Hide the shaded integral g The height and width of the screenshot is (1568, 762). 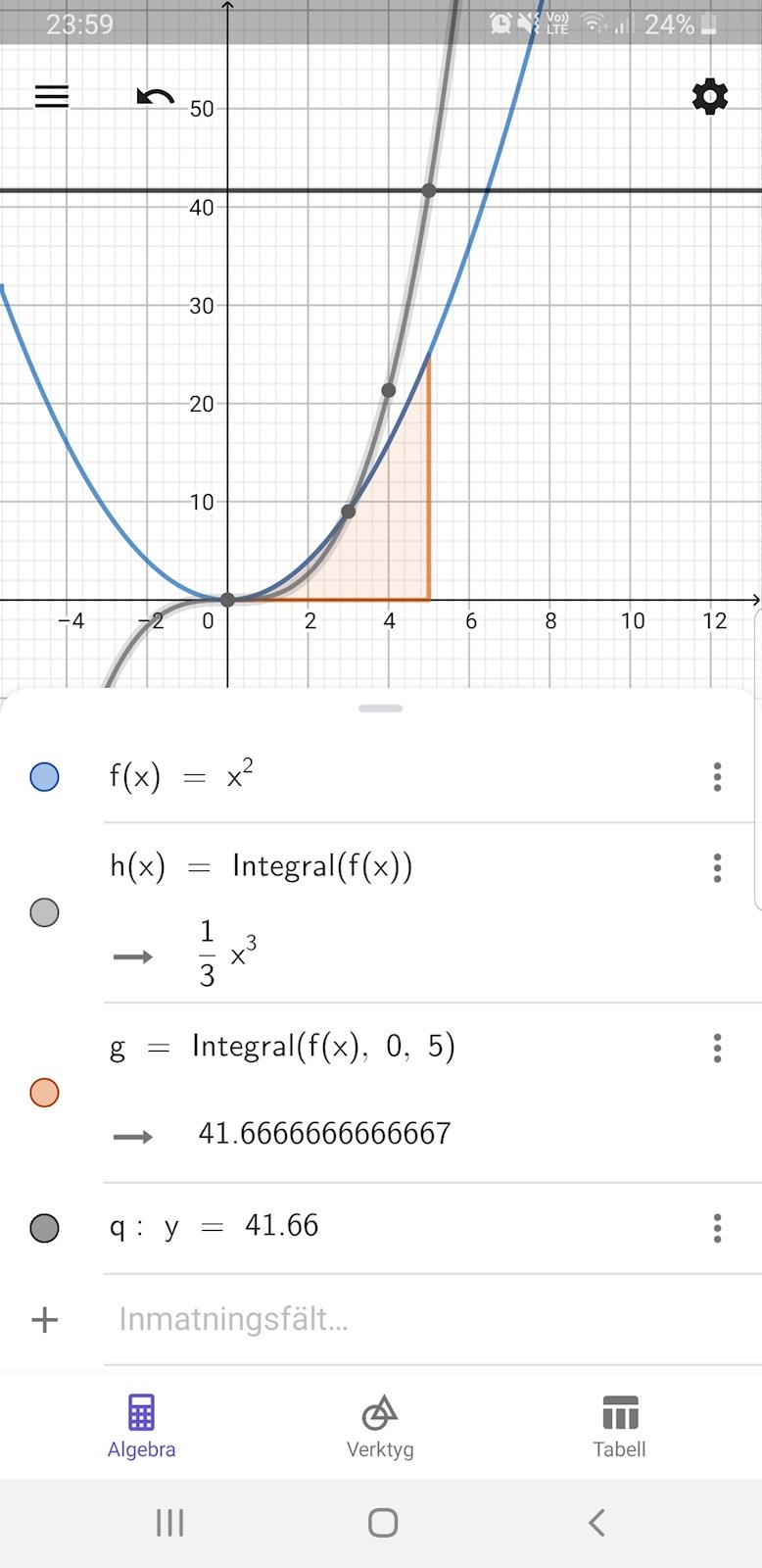[45, 1093]
